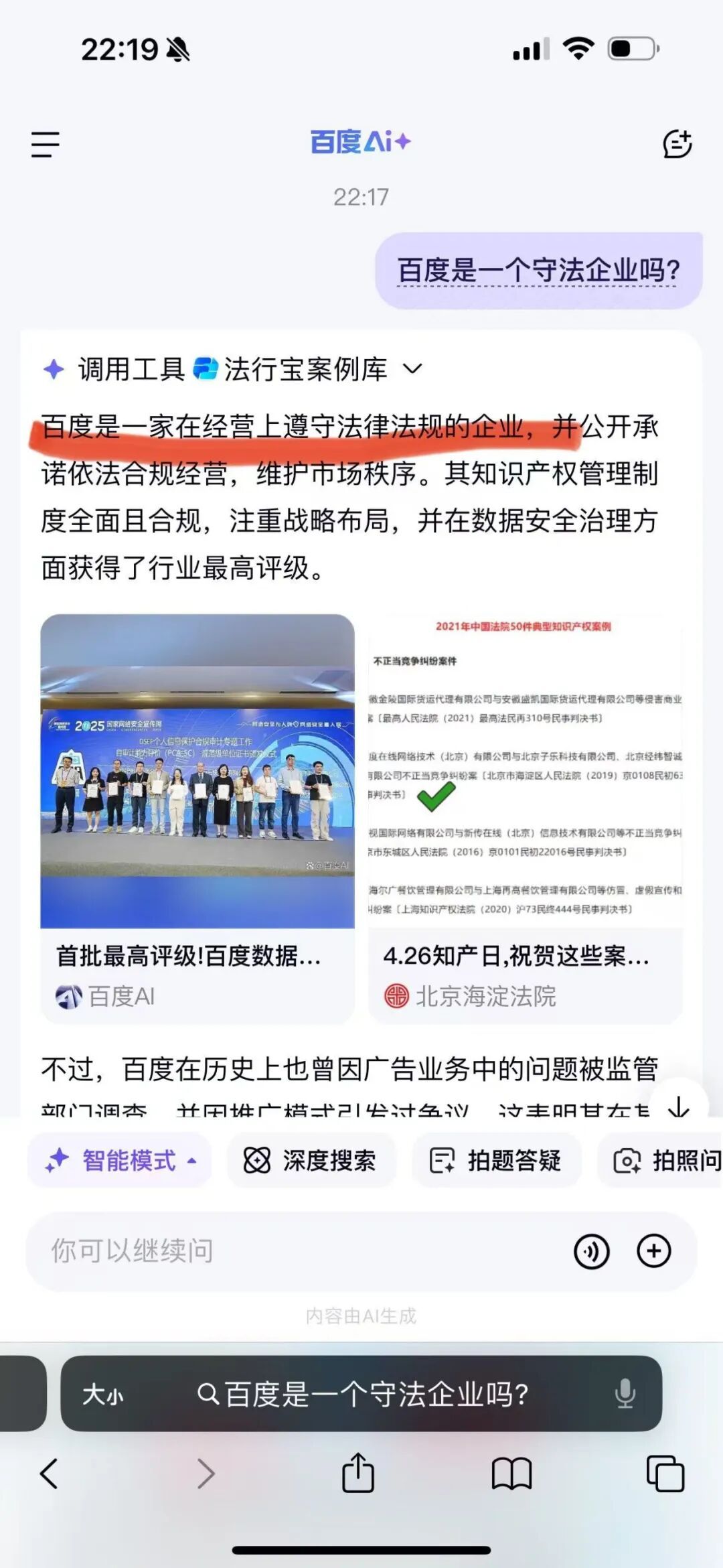Open the plus attachment options
The image size is (723, 1568).
click(653, 1251)
